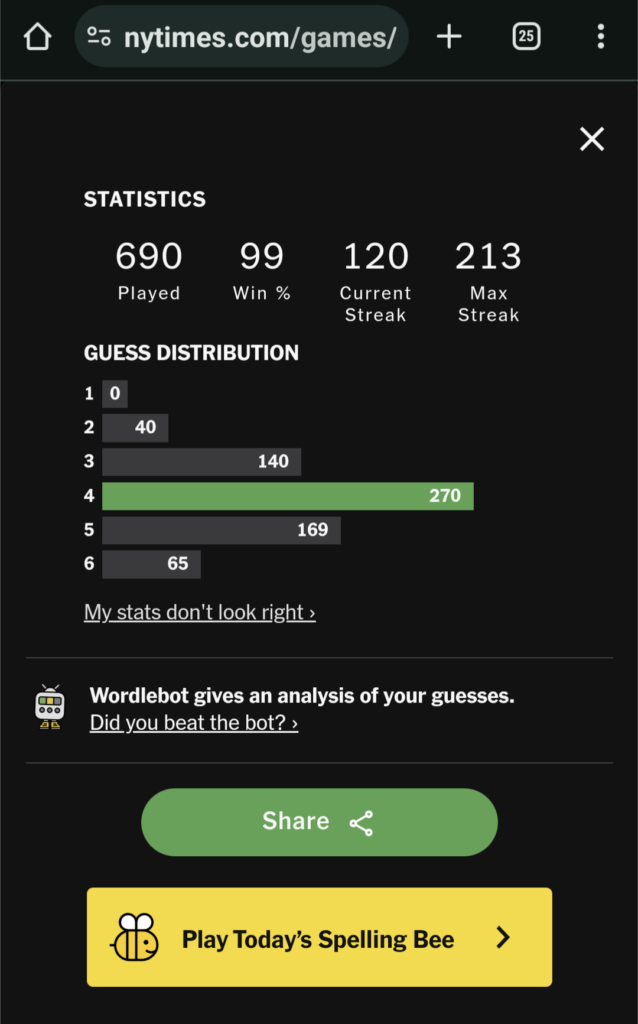Share your Wordle results
638x1024 pixels.
point(319,822)
